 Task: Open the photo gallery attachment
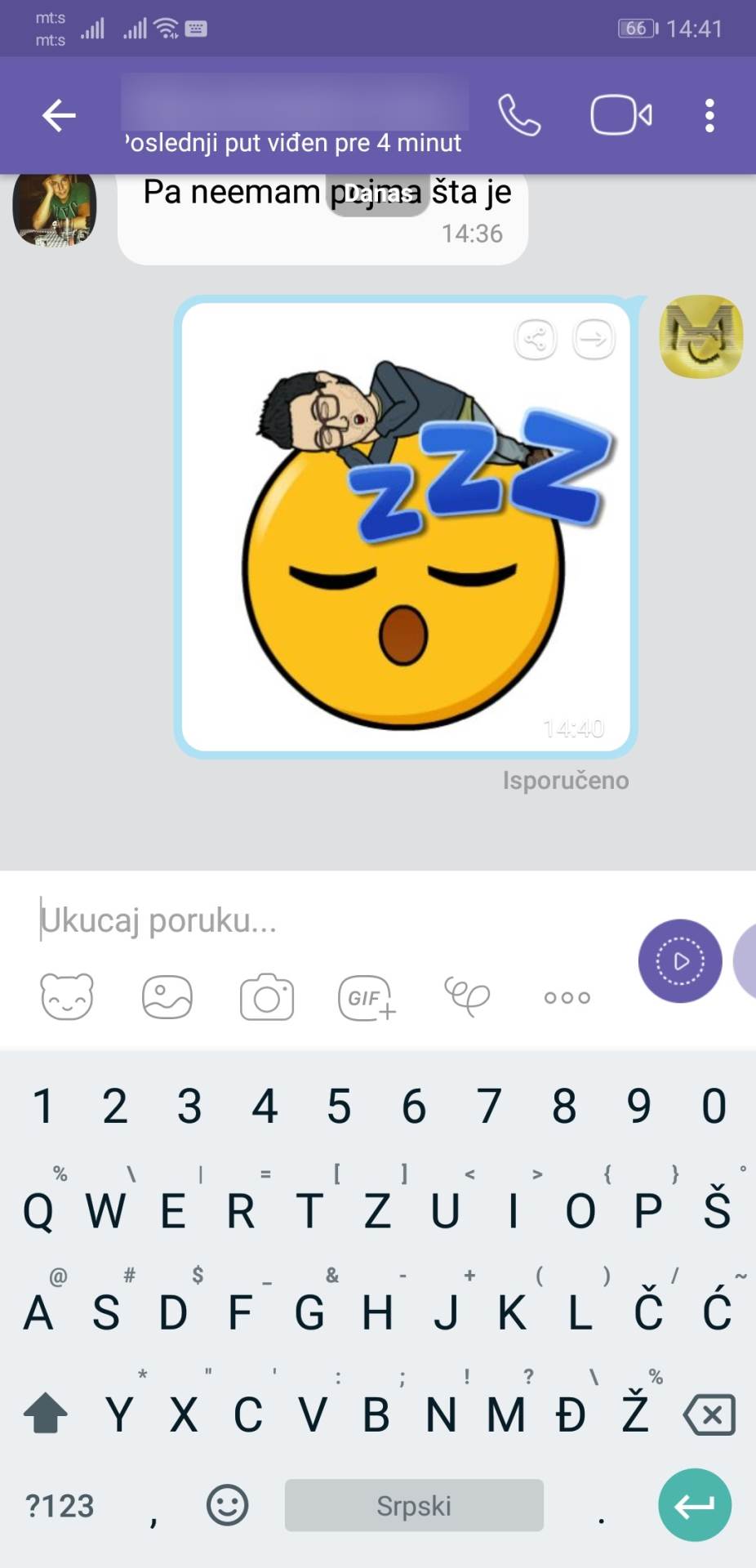coord(167,997)
